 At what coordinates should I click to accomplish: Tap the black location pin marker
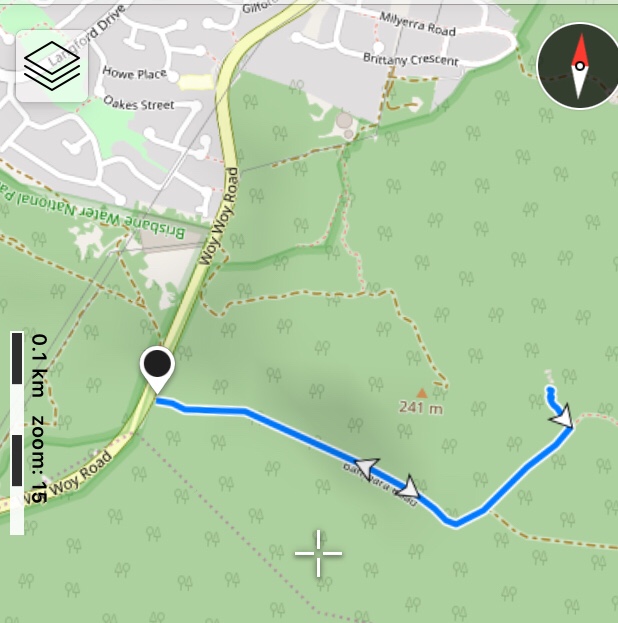pyautogui.click(x=157, y=367)
